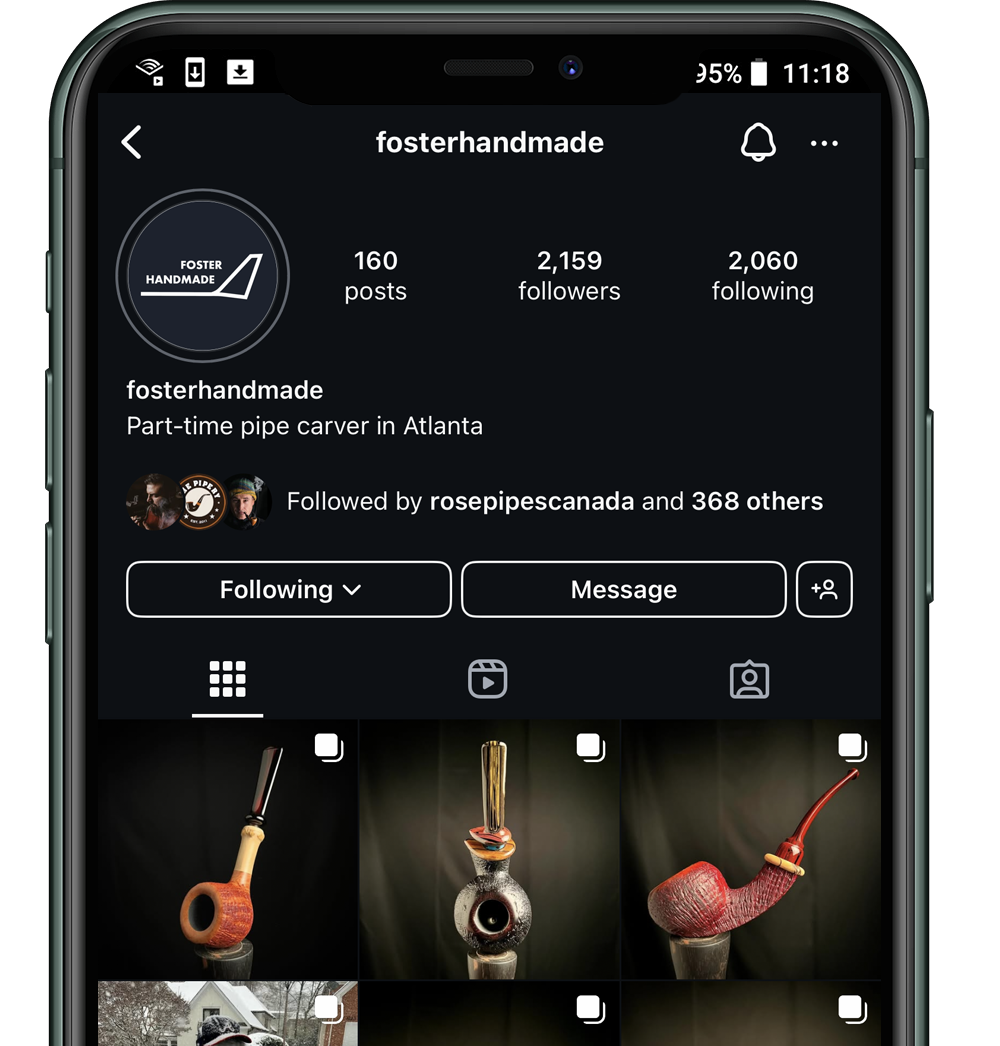The height and width of the screenshot is (1046, 1000).
Task: Switch to the tagged photos tab
Action: coord(749,680)
